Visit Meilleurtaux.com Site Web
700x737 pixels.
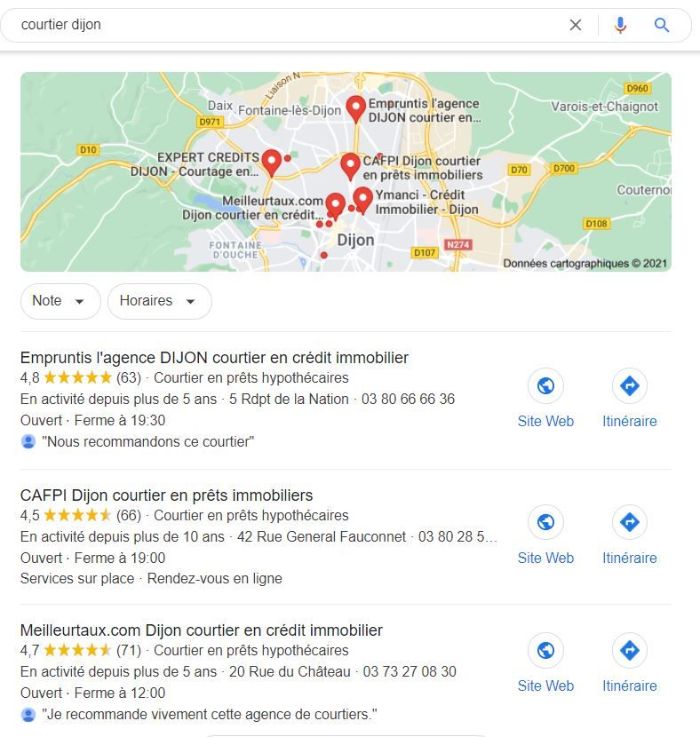[x=545, y=662]
